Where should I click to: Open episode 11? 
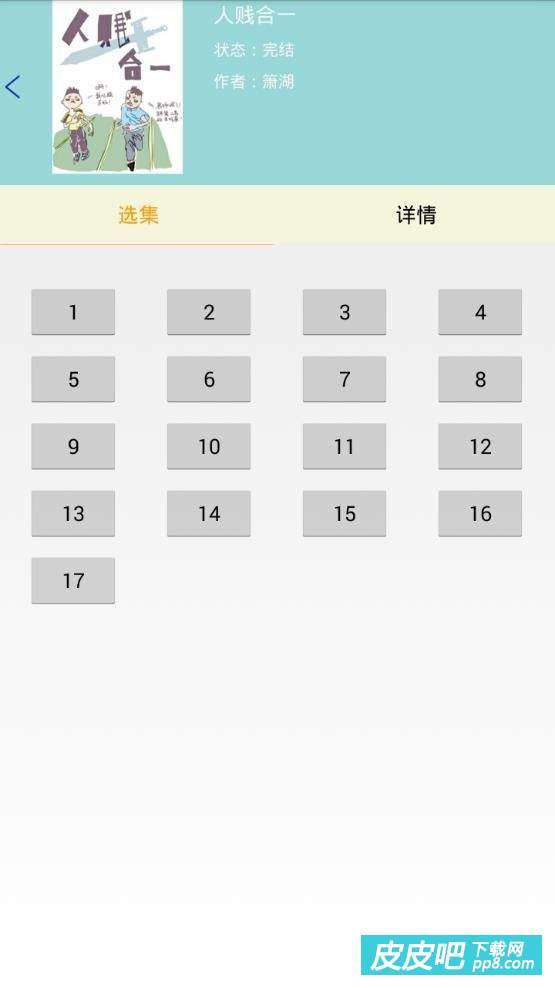click(x=345, y=446)
